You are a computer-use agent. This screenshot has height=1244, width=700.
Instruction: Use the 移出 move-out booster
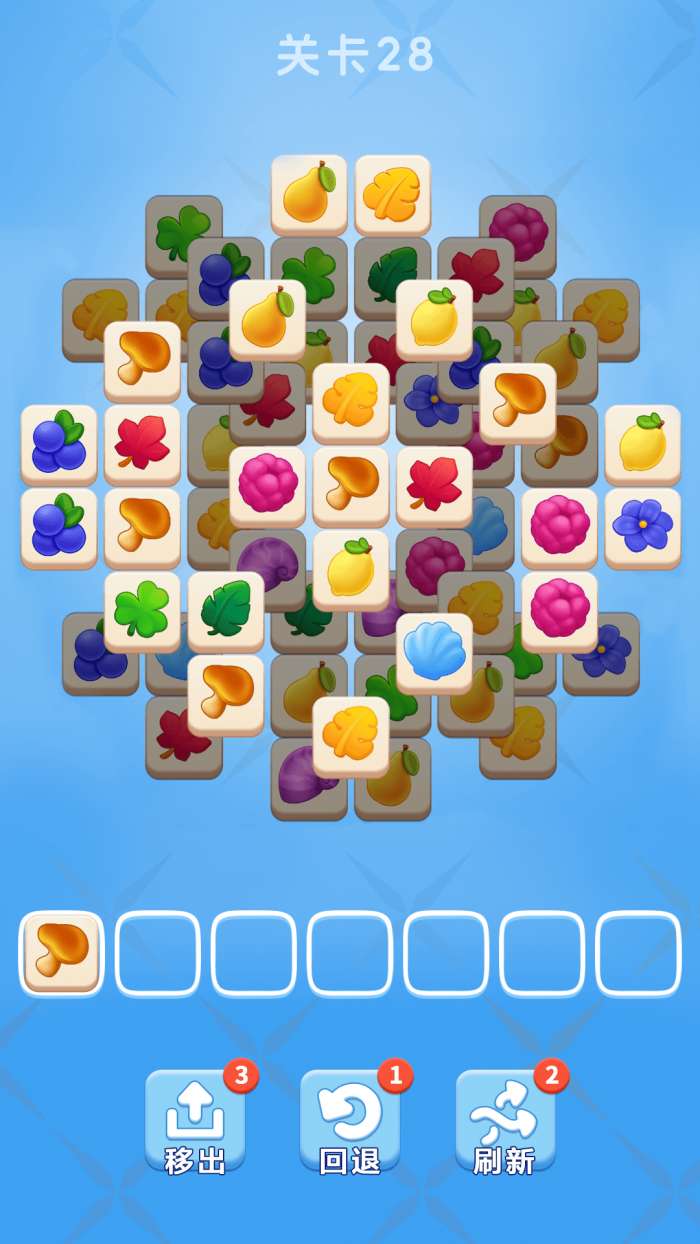(195, 1121)
